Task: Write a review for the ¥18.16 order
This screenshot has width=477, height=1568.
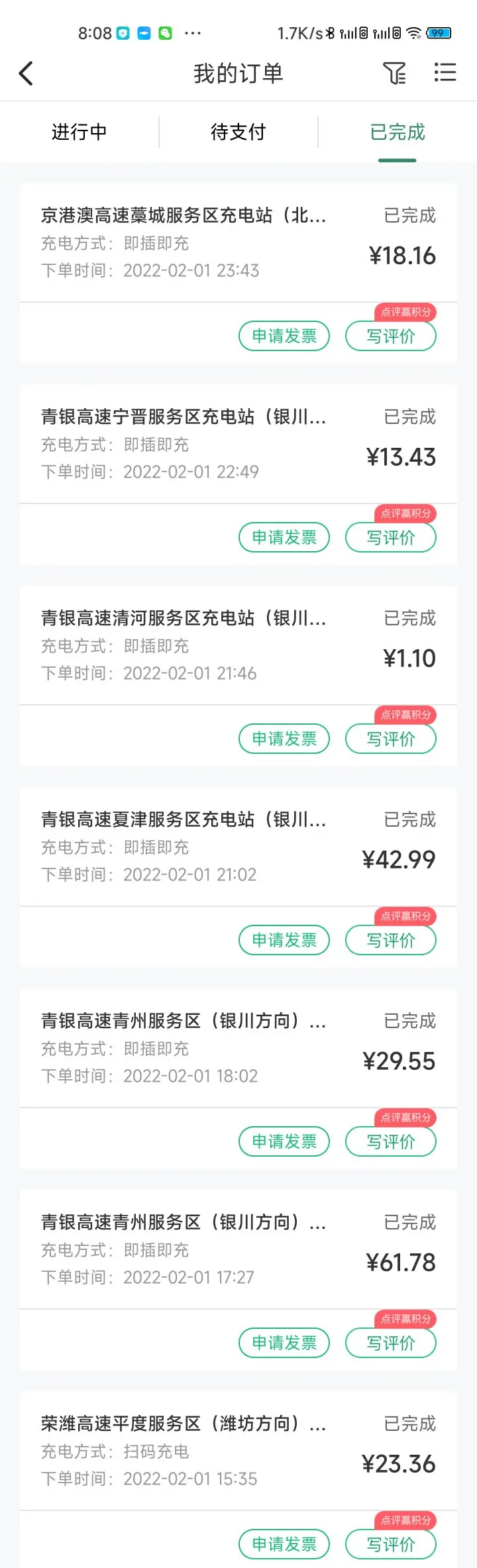Action: coord(390,336)
